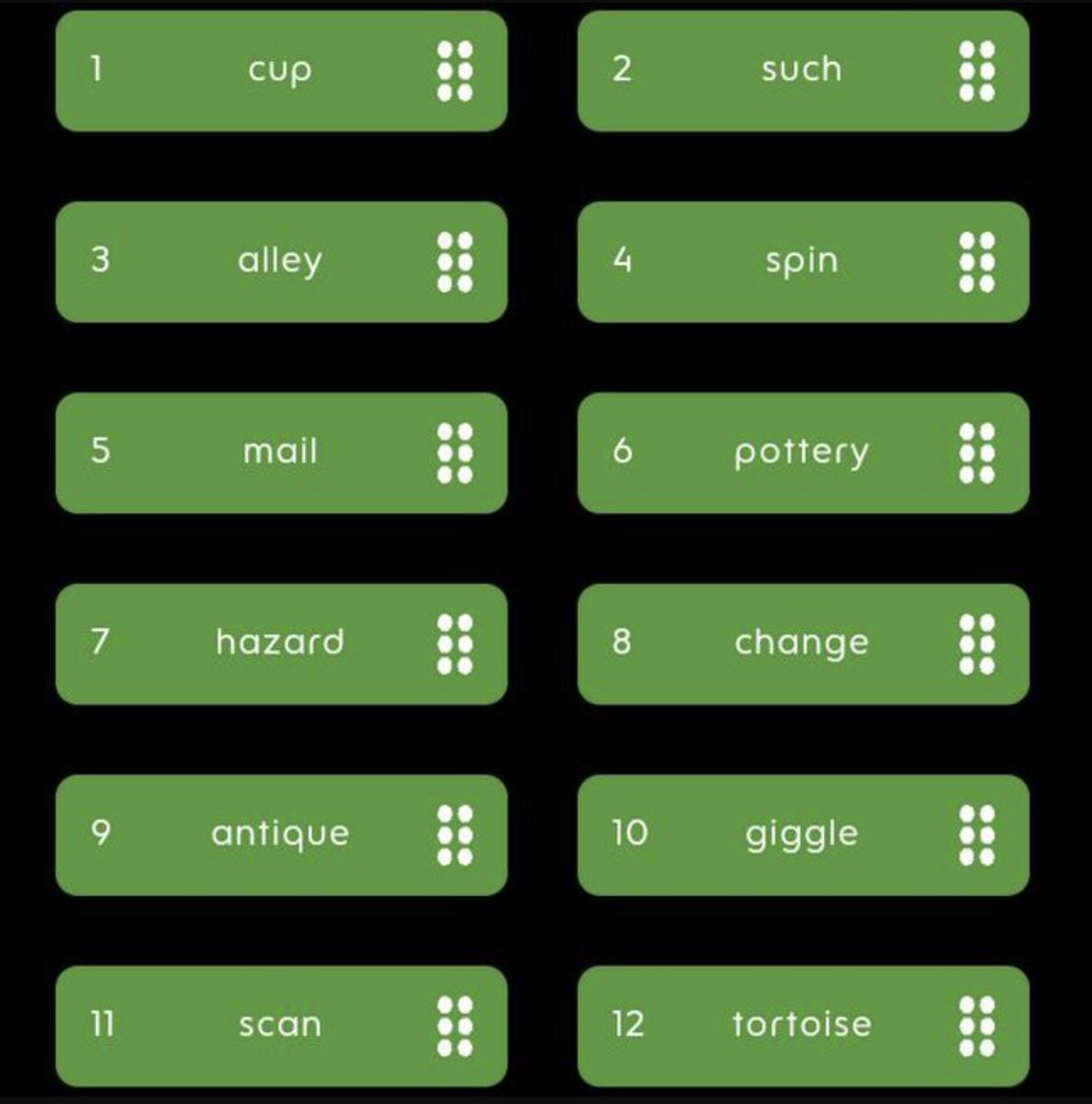Screen dimensions: 1092x1104
Task: Choose word 9 'antique'
Action: pyautogui.click(x=281, y=834)
